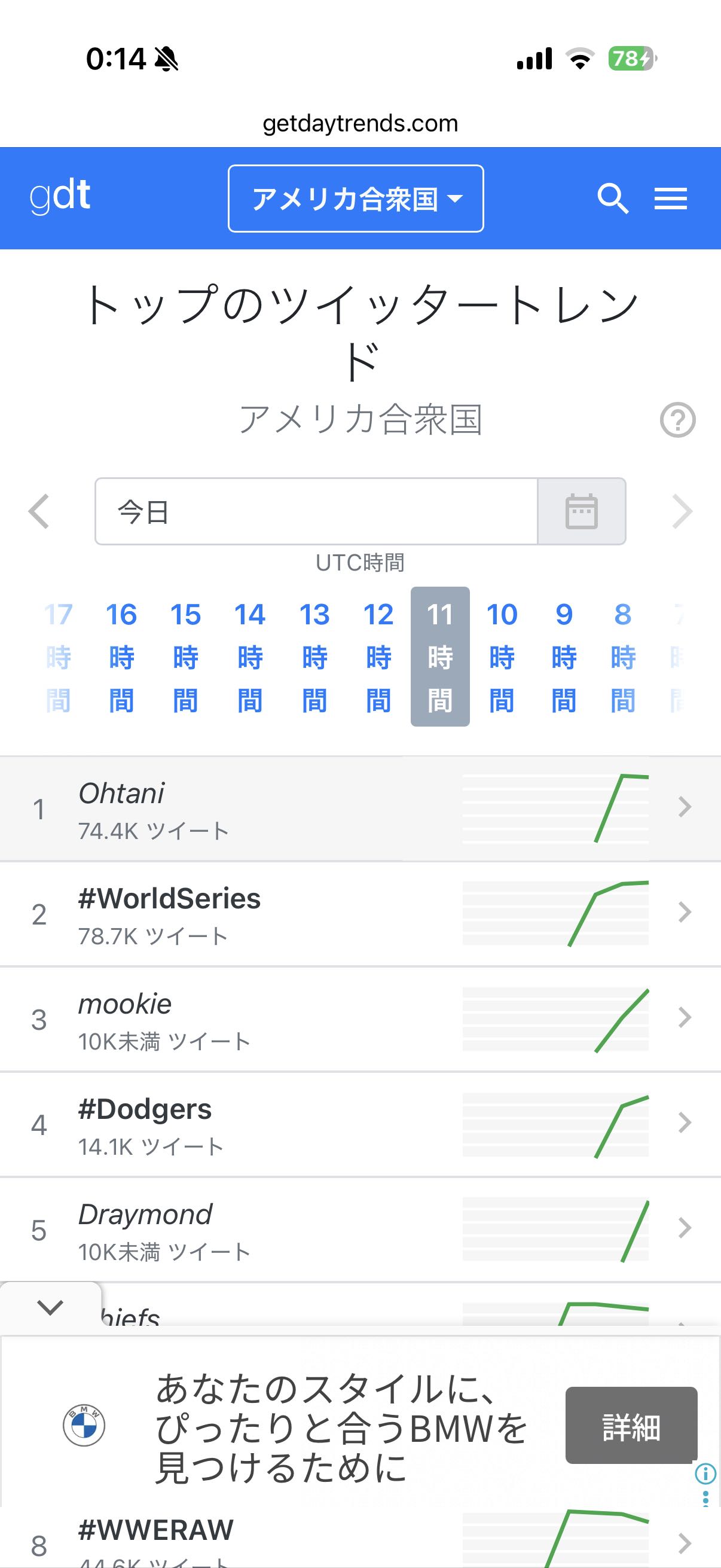Select the 16時間 time tab

point(121,656)
